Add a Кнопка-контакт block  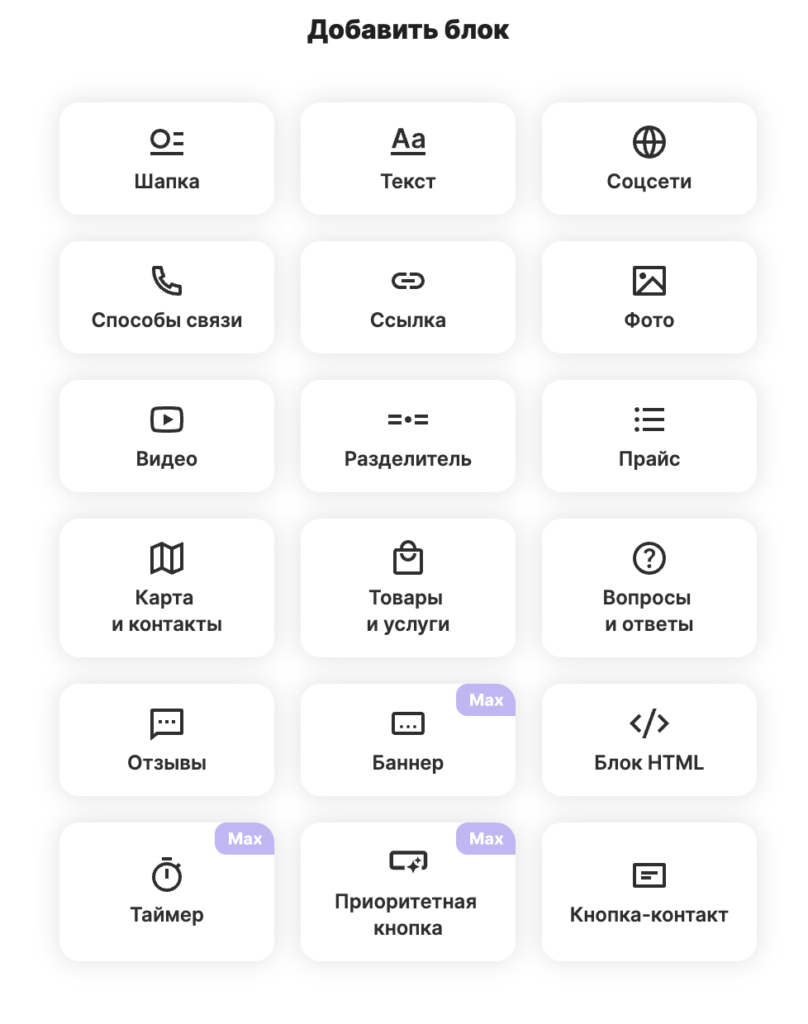click(649, 892)
